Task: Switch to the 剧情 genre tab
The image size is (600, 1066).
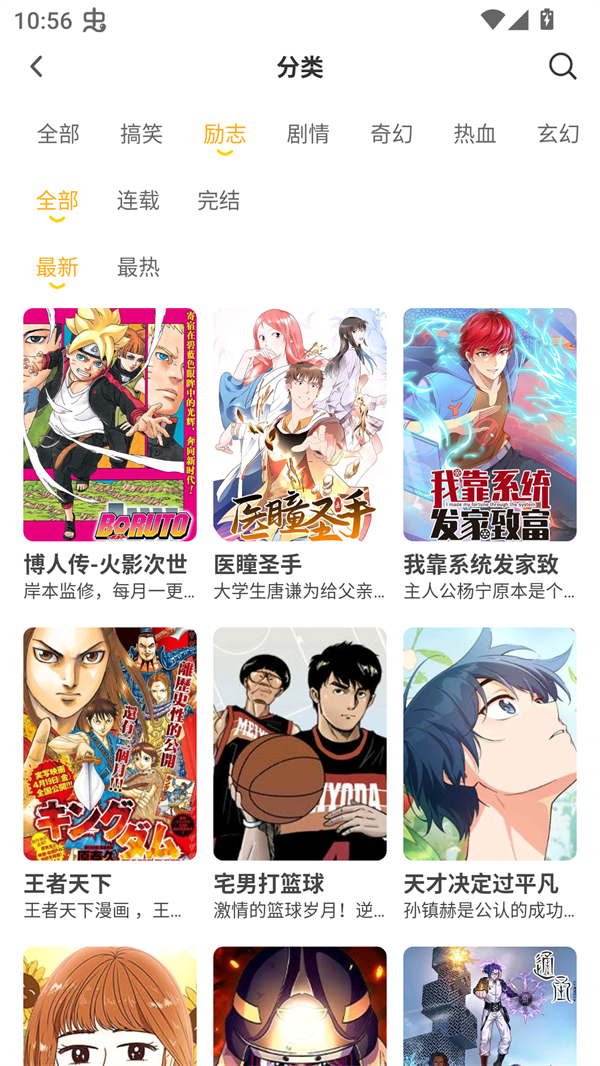Action: pyautogui.click(x=308, y=133)
